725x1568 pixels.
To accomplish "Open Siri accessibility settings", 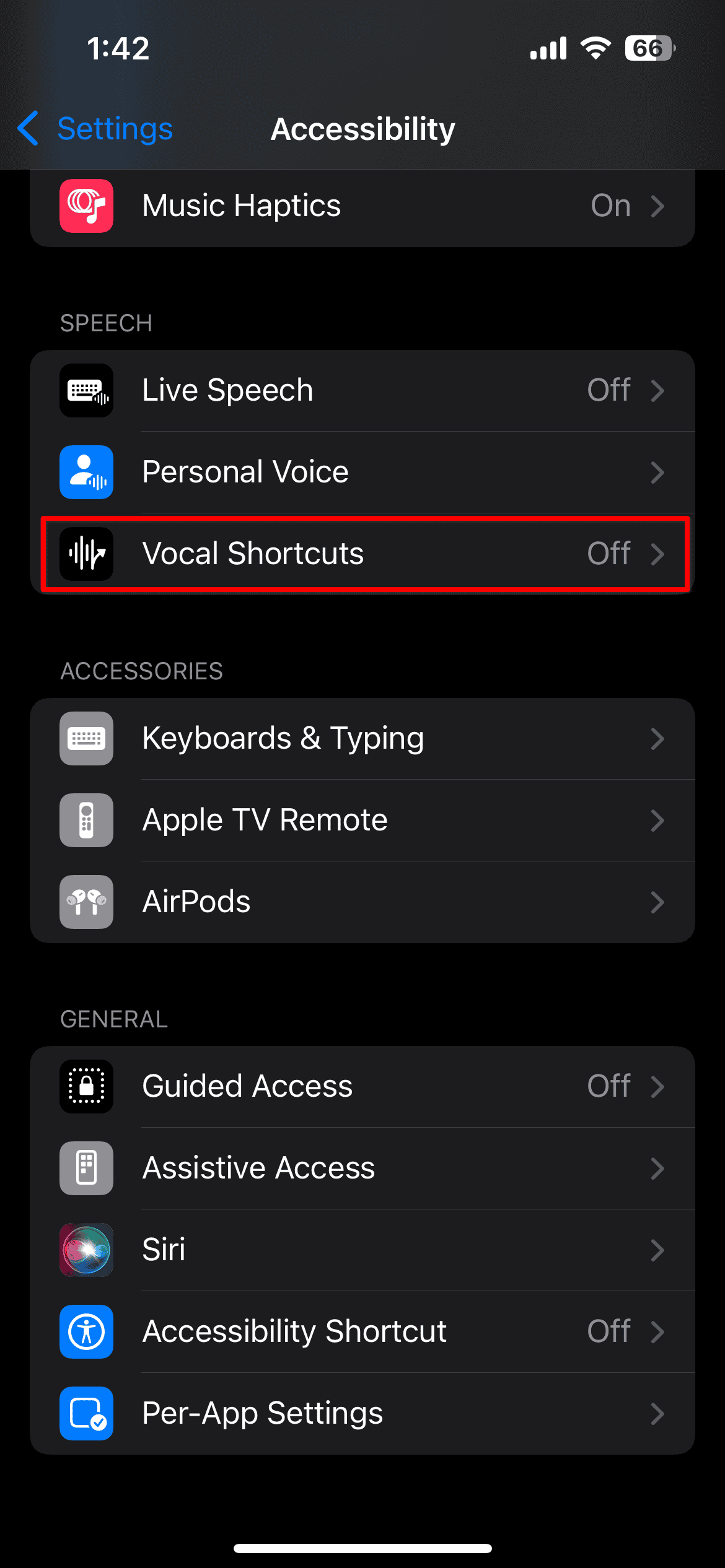I will pyautogui.click(x=362, y=1250).
